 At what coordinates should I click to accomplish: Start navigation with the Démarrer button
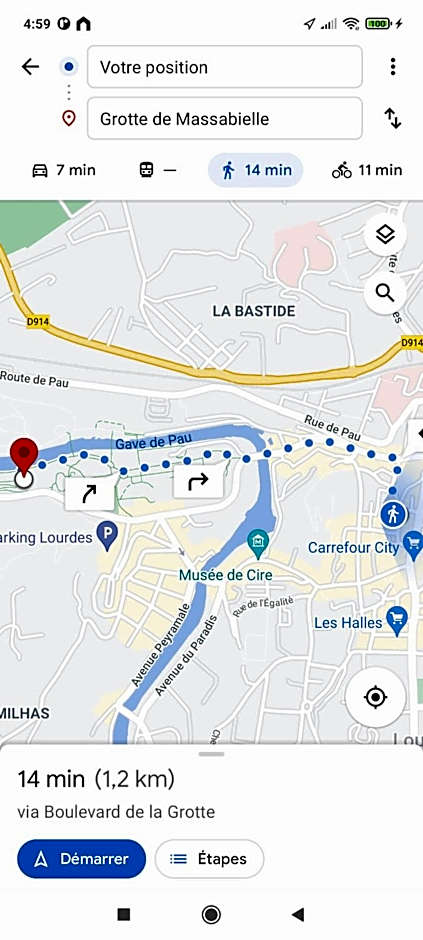(81, 858)
